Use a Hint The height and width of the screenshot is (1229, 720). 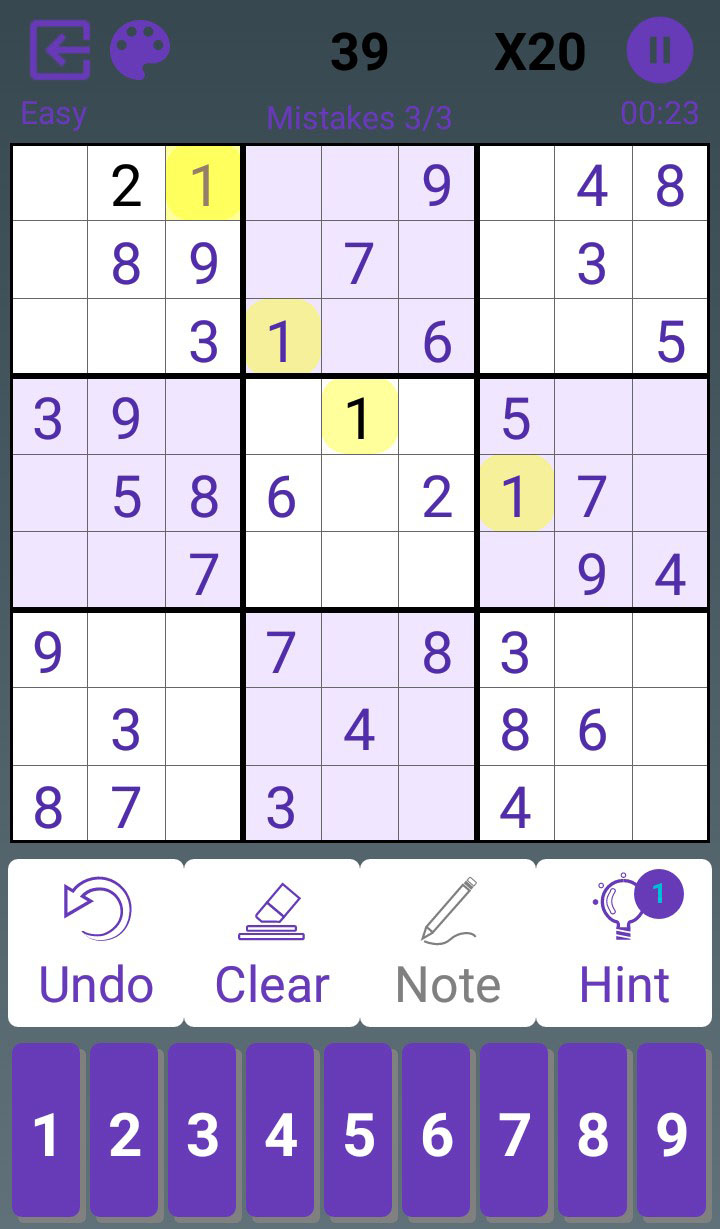624,942
